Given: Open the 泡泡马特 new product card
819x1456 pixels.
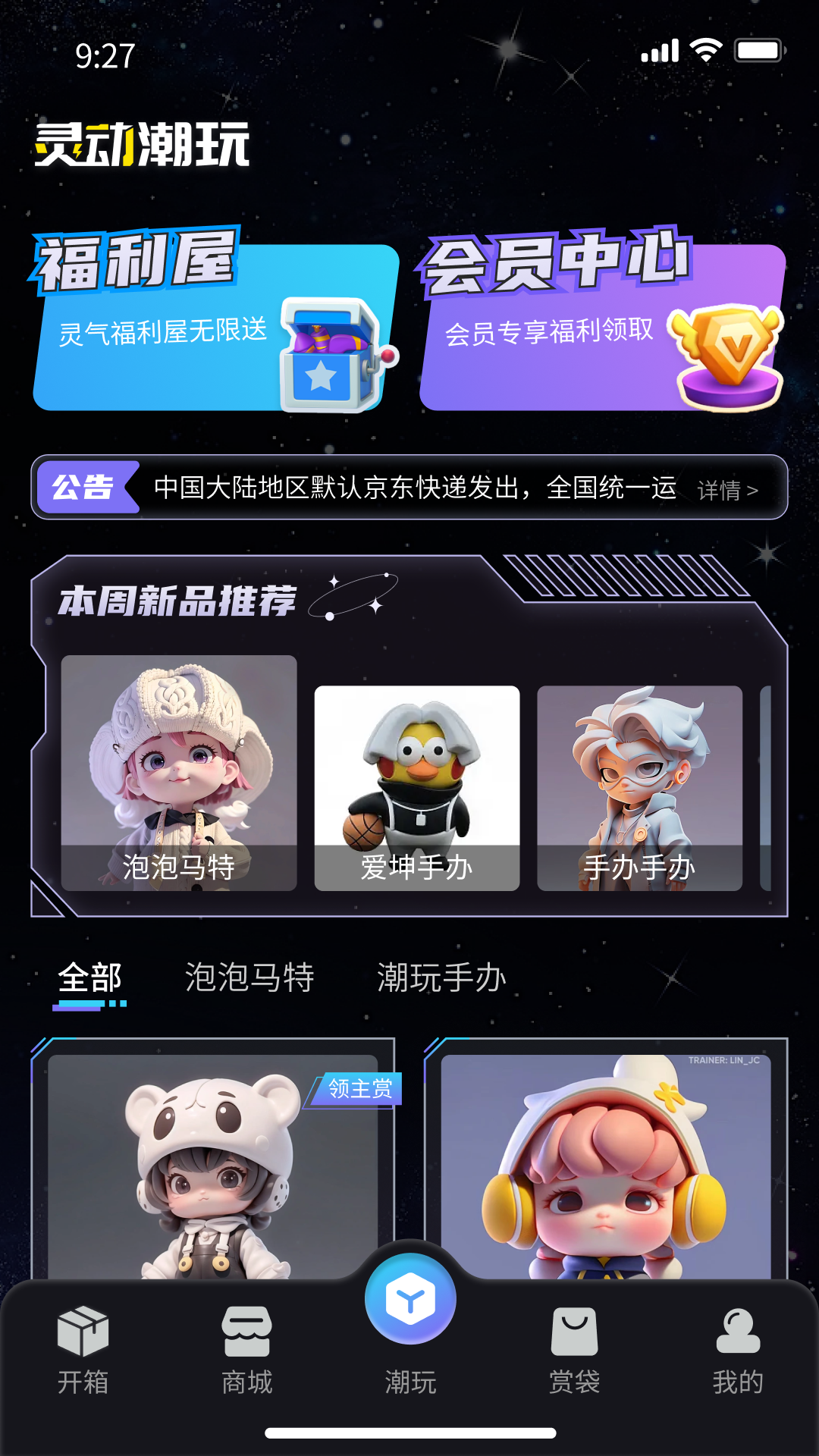Looking at the screenshot, I should (179, 773).
